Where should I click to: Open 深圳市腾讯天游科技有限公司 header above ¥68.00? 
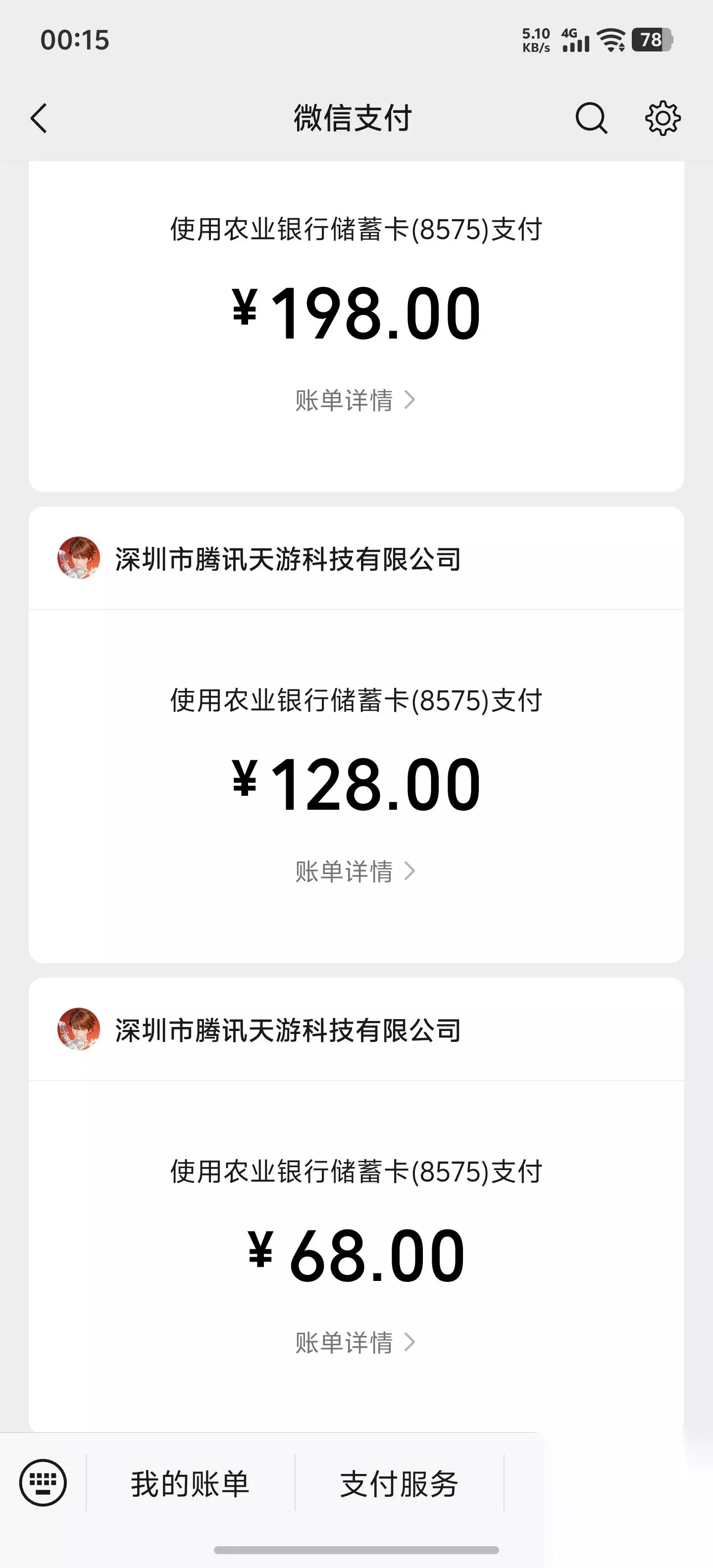(356, 1029)
